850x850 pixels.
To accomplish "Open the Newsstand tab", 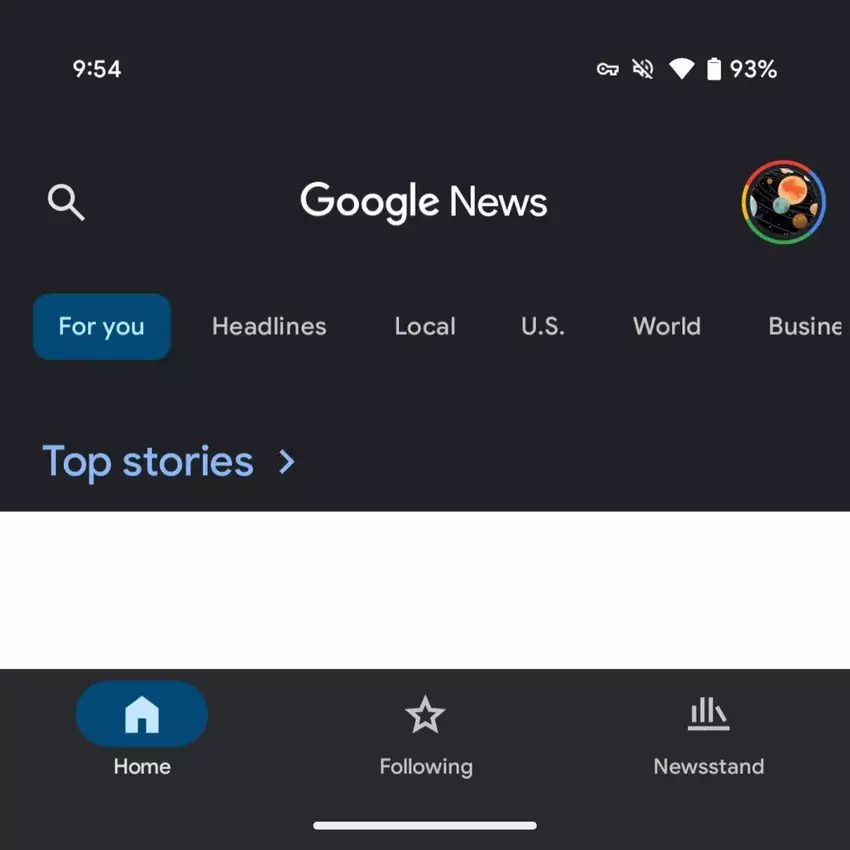I will point(708,731).
